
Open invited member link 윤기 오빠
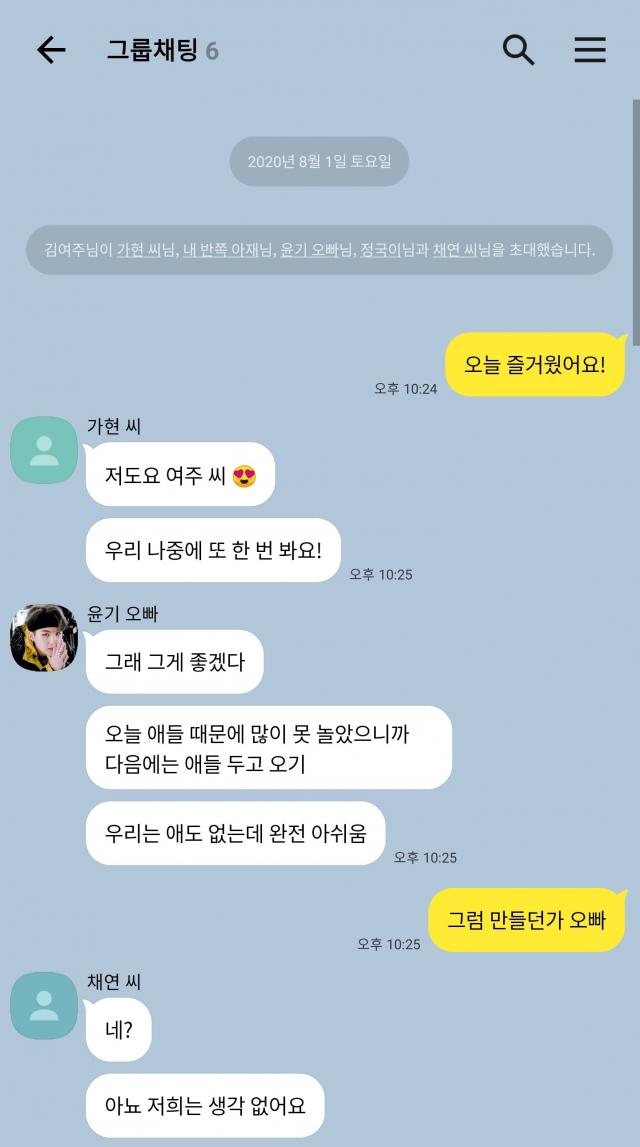(x=308, y=250)
